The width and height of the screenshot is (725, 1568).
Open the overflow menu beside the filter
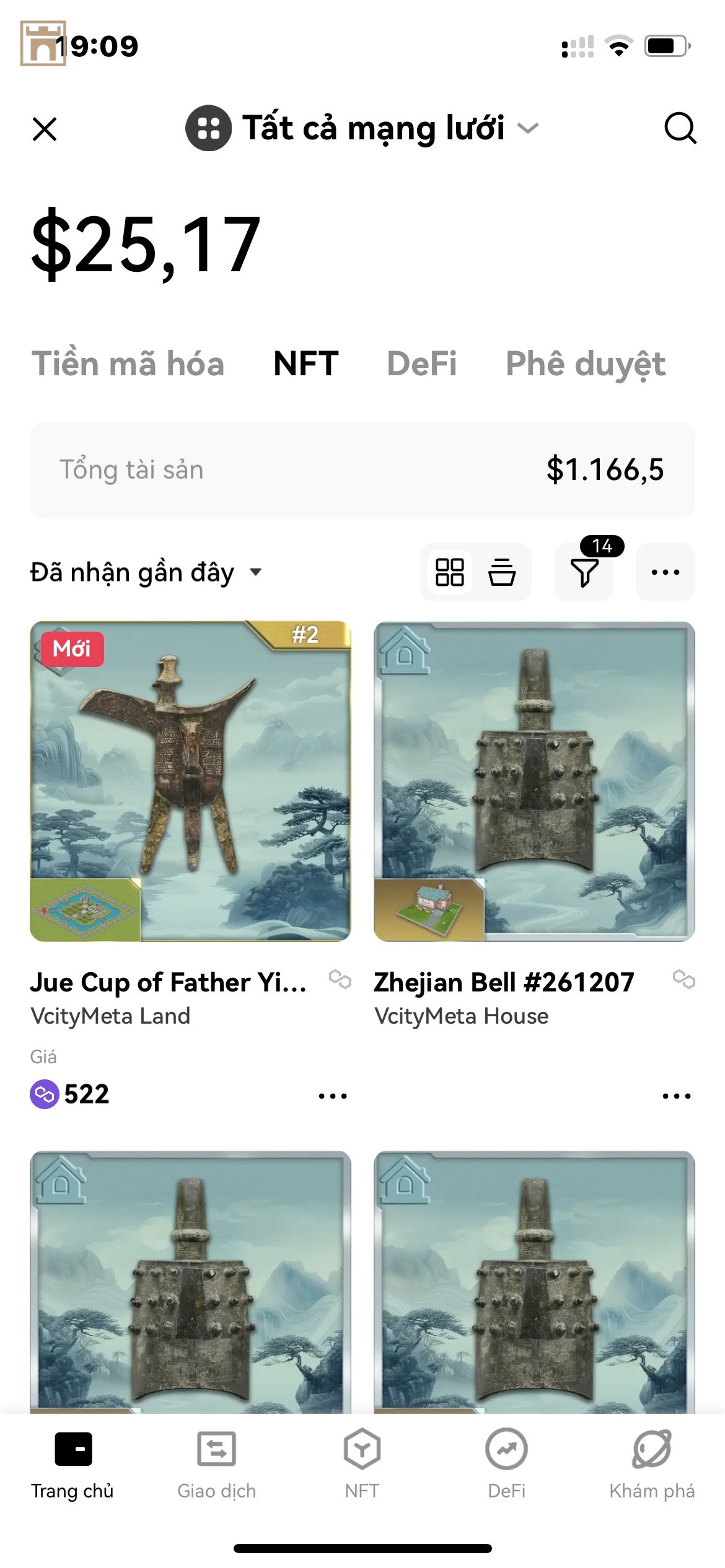pos(665,572)
